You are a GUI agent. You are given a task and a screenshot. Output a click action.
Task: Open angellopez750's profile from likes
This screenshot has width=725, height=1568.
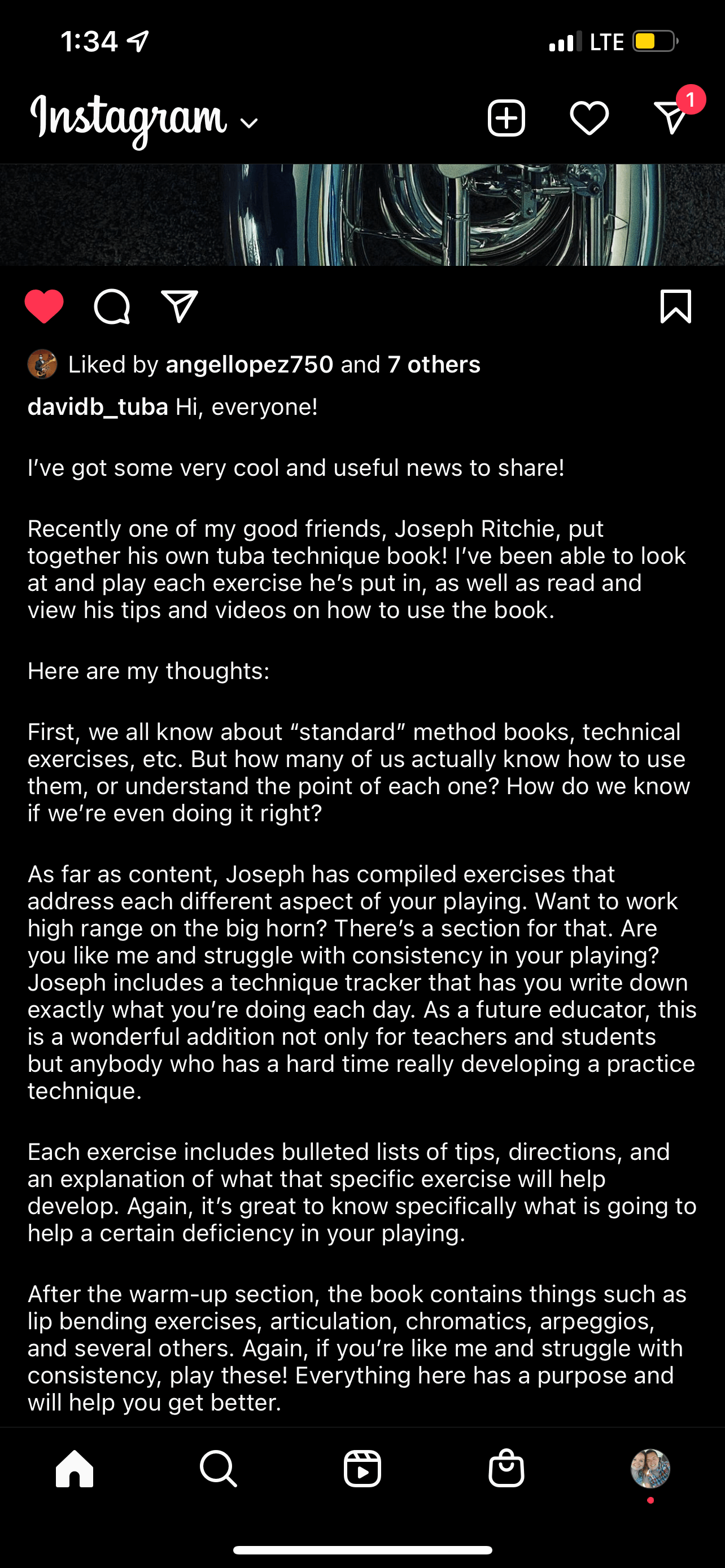click(x=249, y=365)
